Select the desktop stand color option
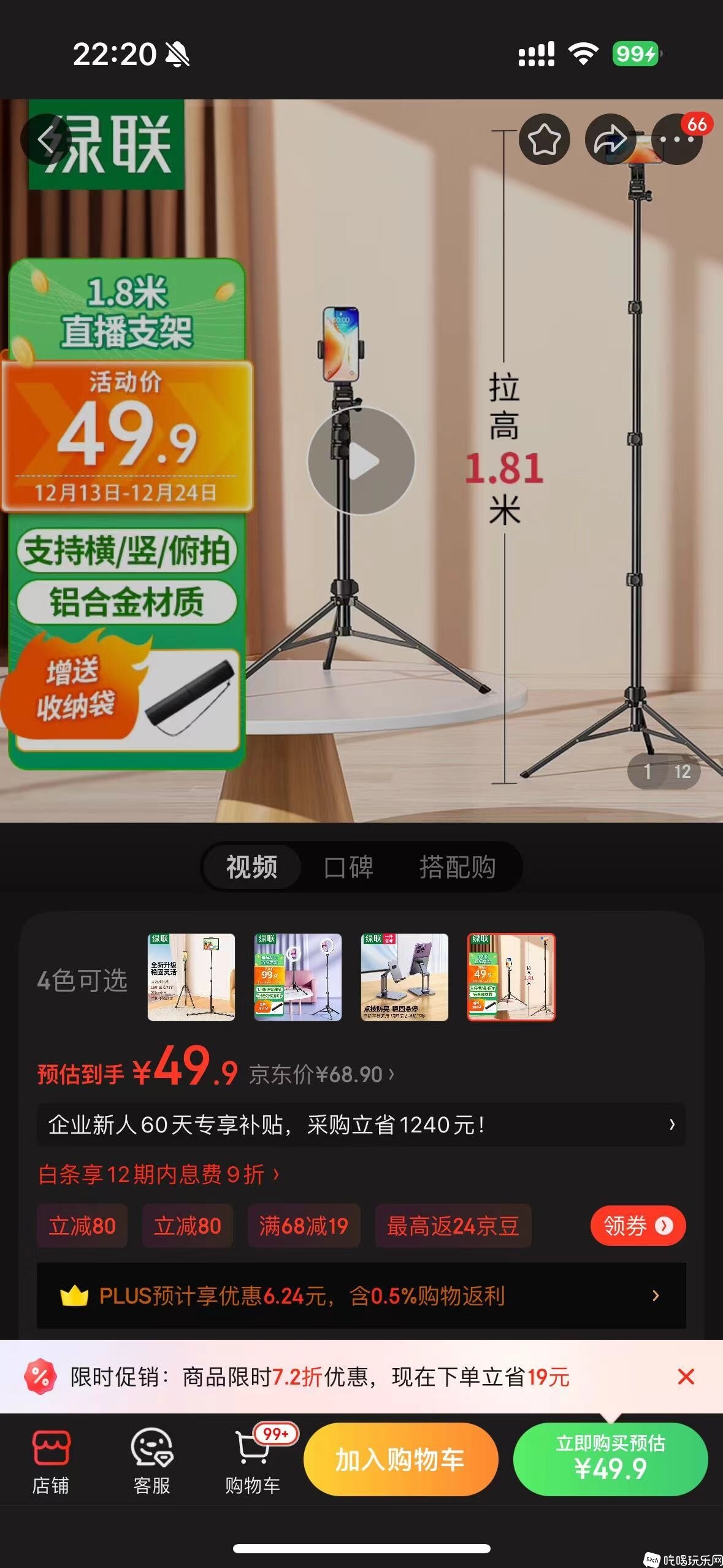Image resolution: width=723 pixels, height=1568 pixels. (x=405, y=977)
